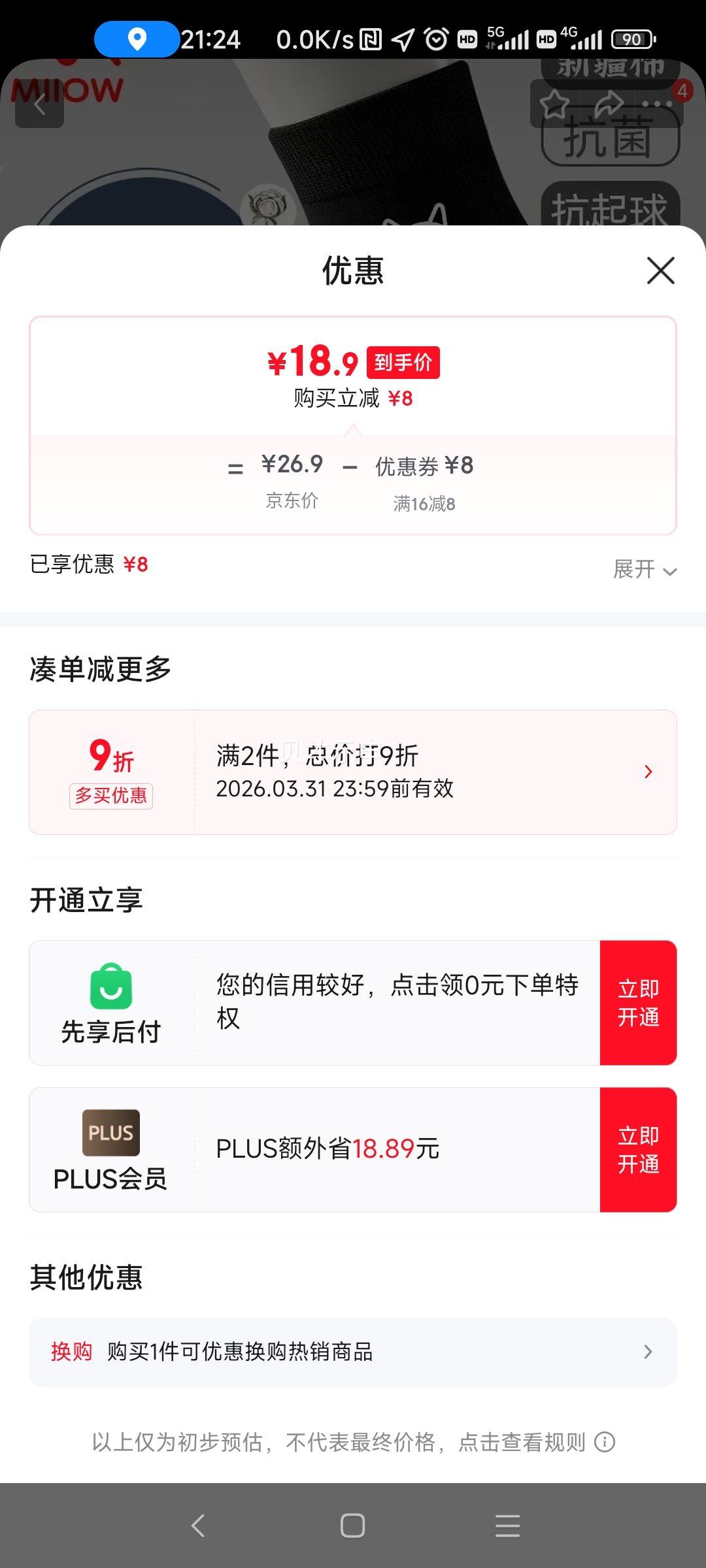
Task: Expand the 已享优惠 details with 展开
Action: tap(647, 570)
